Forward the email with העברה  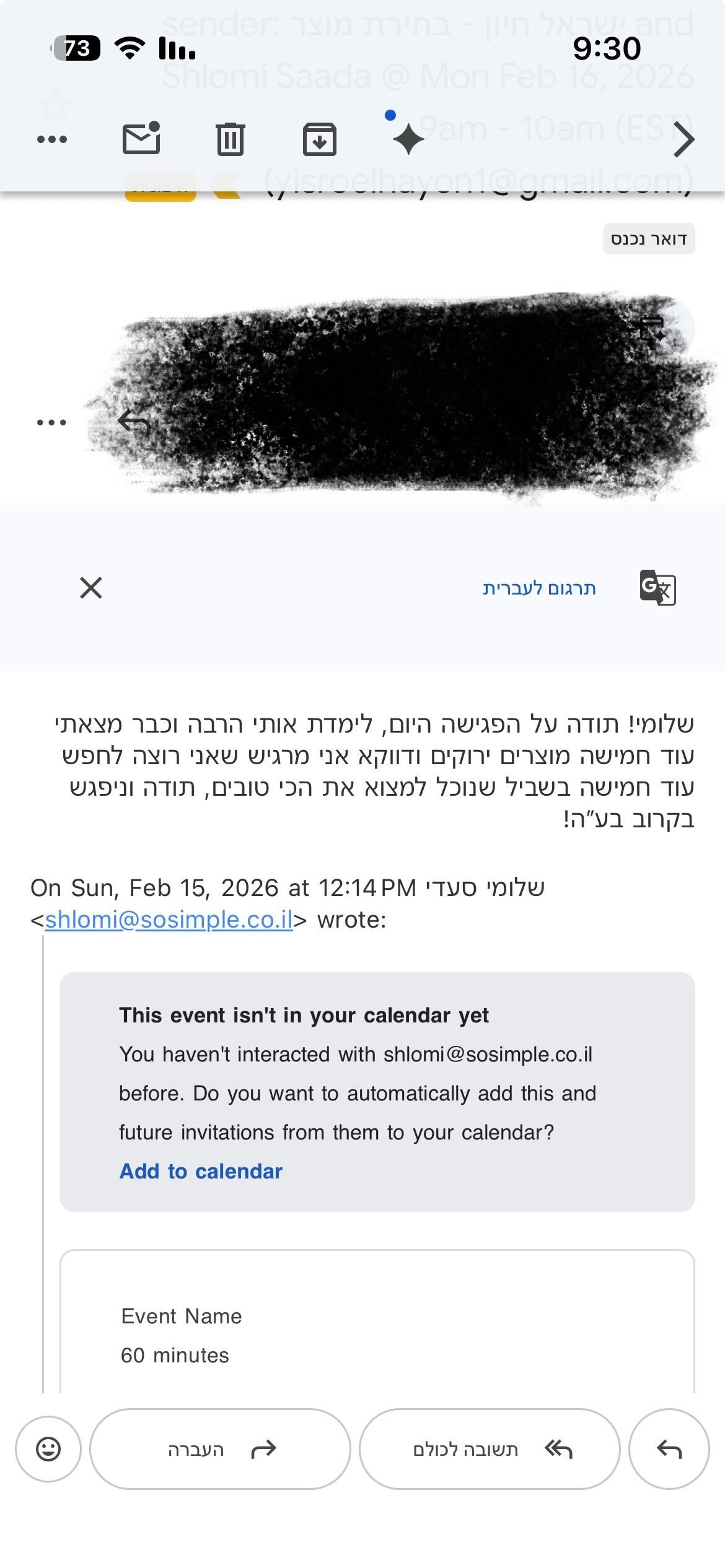click(x=220, y=1449)
